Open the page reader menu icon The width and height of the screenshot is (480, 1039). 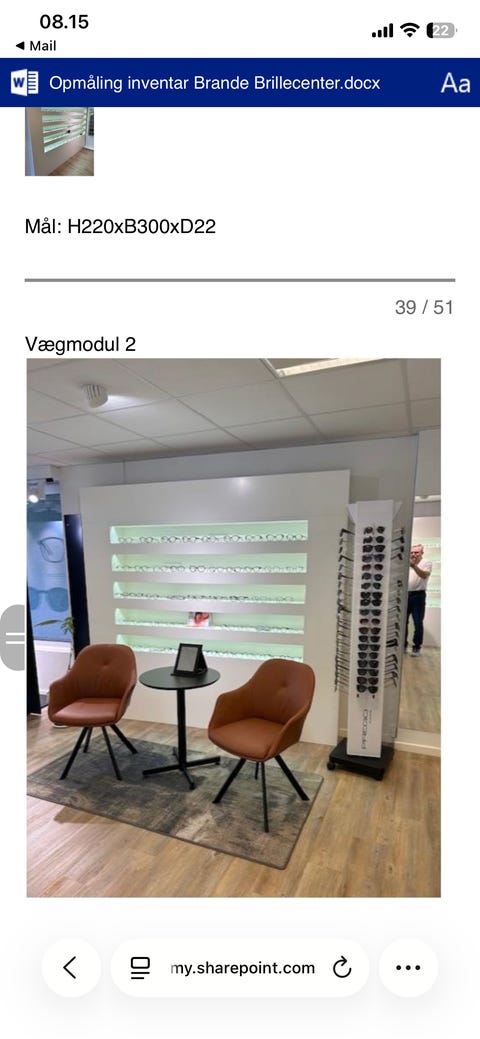pyautogui.click(x=140, y=968)
